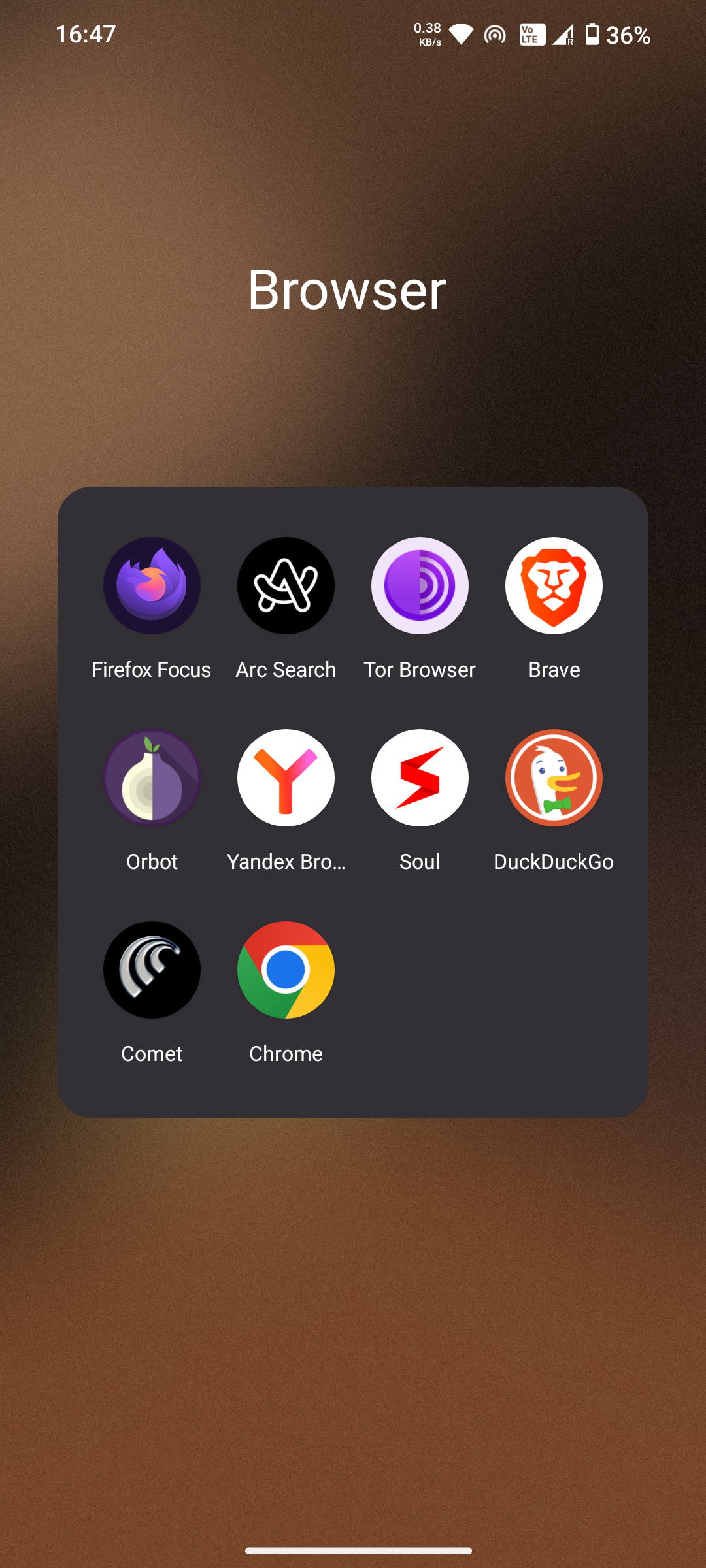Image resolution: width=706 pixels, height=1568 pixels.
Task: Open the Orbot app
Action: [x=152, y=778]
